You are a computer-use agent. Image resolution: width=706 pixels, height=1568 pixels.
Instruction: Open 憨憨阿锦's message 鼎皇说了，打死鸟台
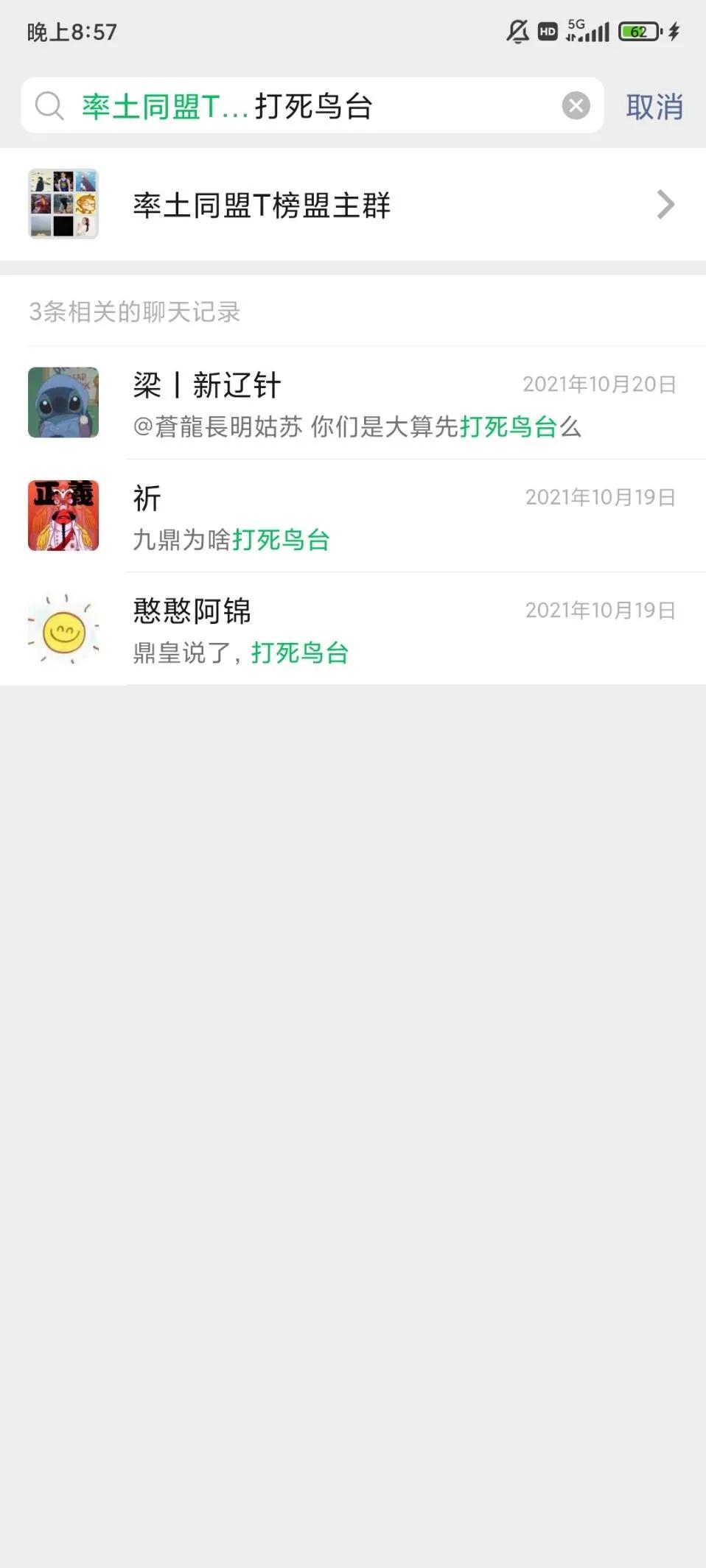point(241,653)
